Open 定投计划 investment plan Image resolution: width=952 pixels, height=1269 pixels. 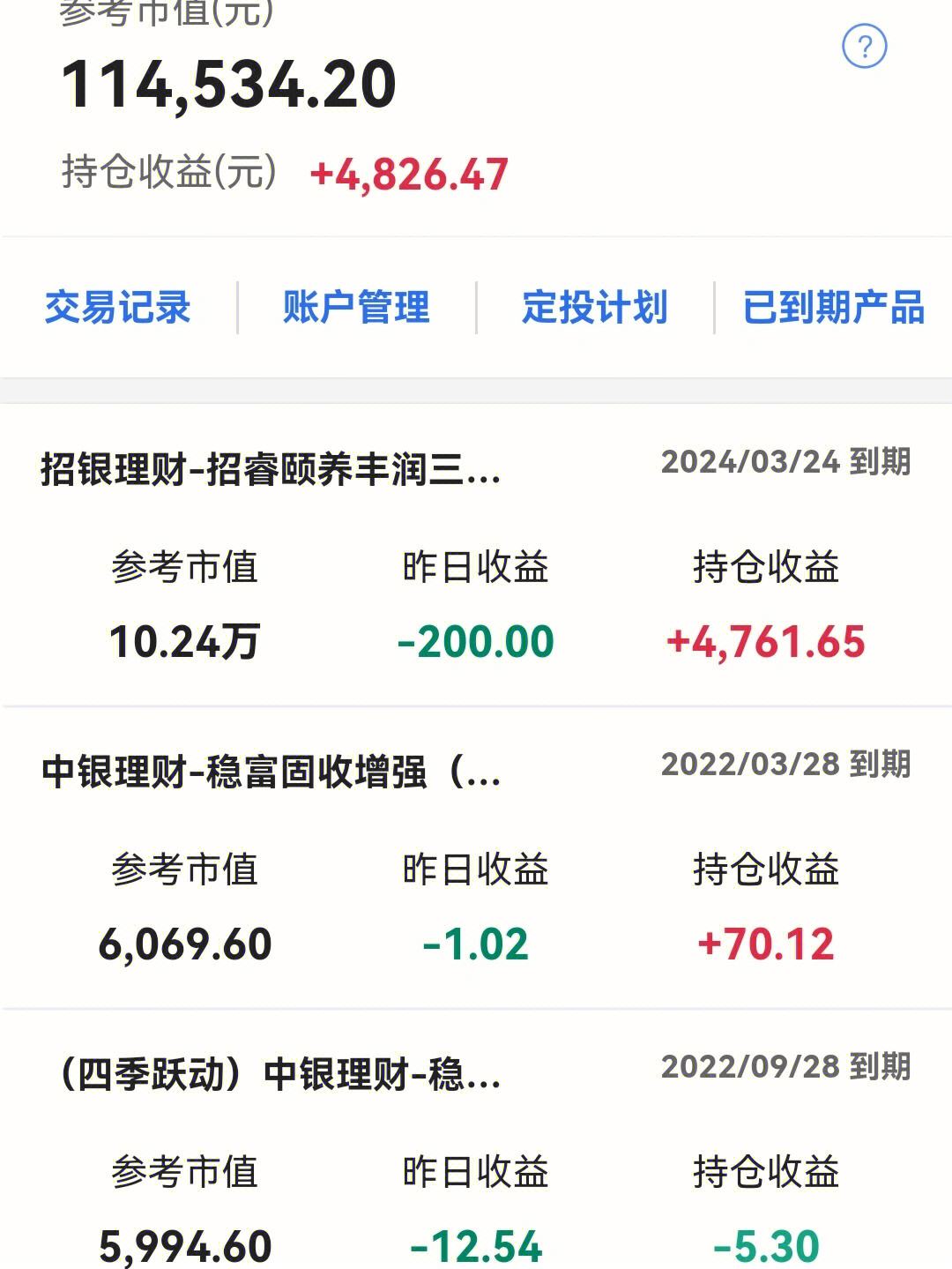click(595, 308)
